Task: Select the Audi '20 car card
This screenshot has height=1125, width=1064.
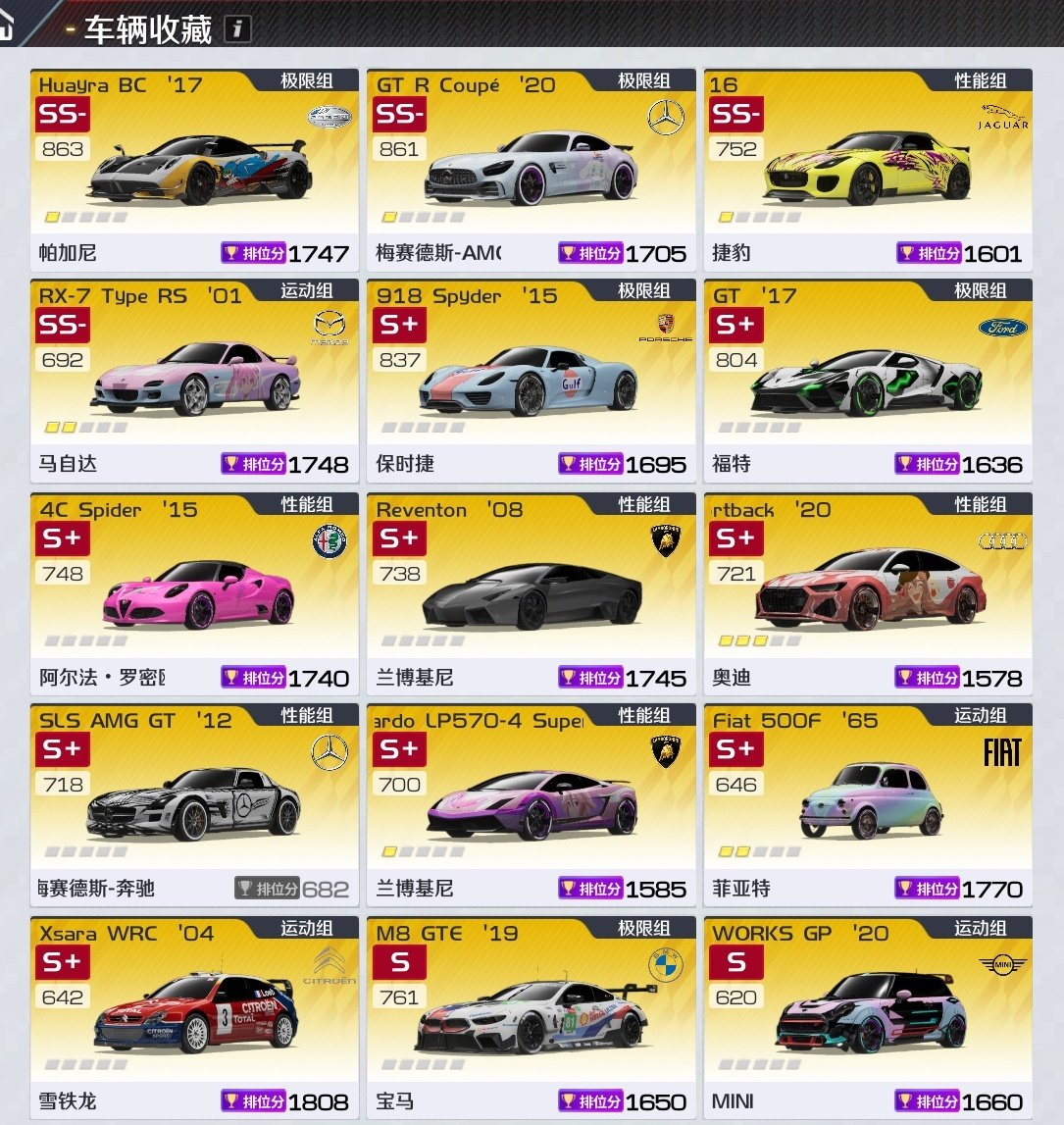Action: (867, 595)
